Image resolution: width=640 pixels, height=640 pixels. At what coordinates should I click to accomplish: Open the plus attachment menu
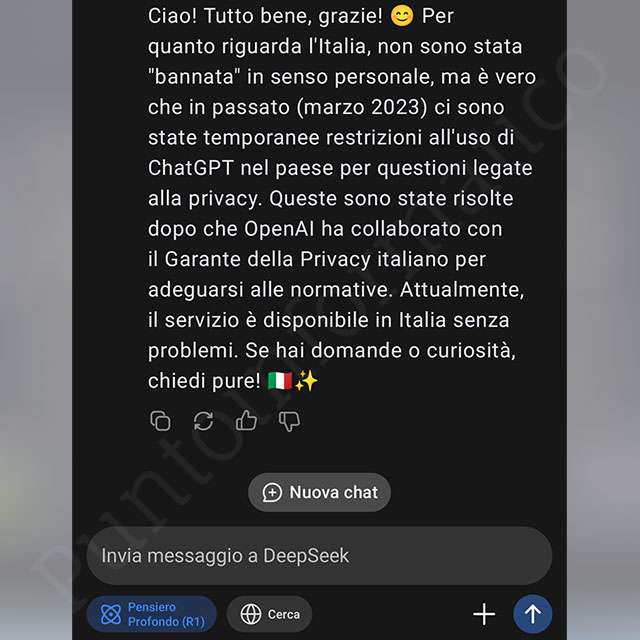coord(484,614)
